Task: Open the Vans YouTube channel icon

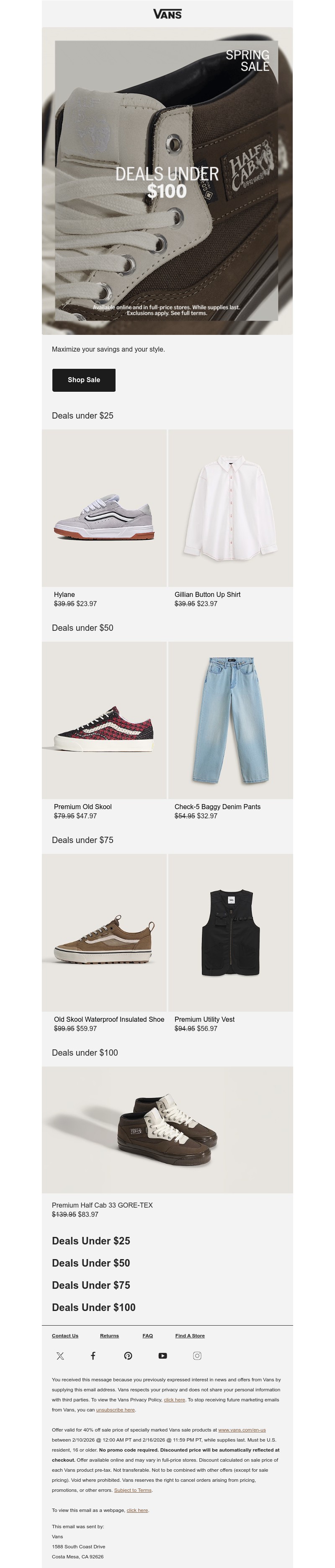Action: click(x=162, y=1355)
